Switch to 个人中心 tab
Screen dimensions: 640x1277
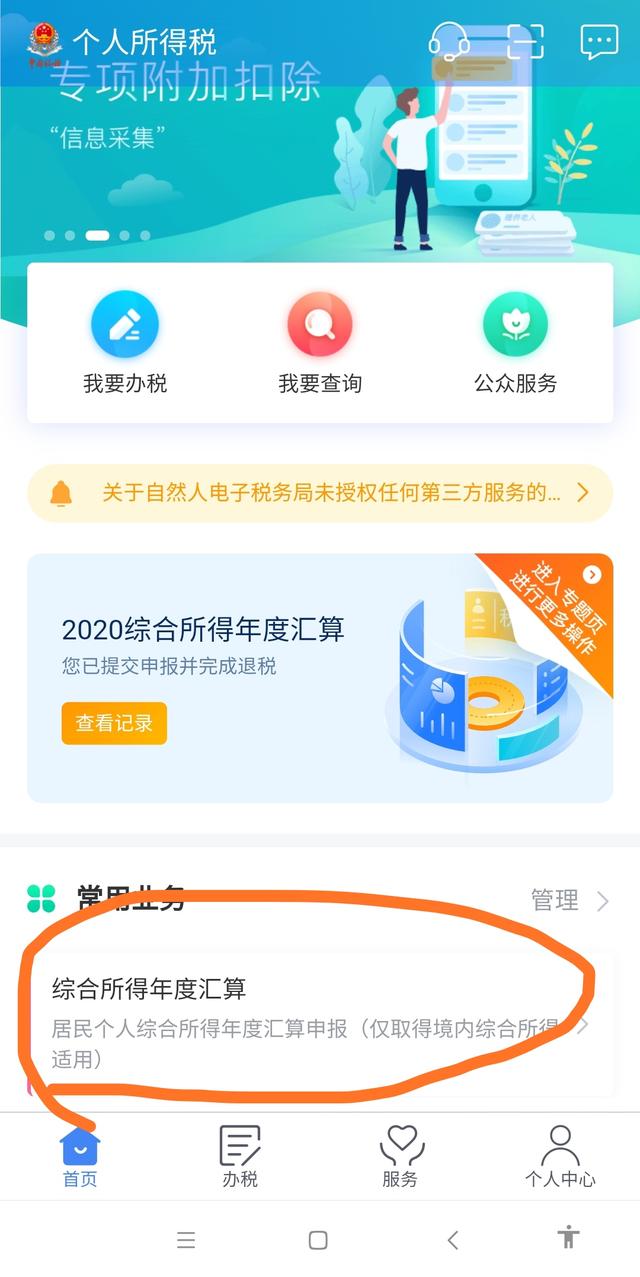coord(559,1157)
